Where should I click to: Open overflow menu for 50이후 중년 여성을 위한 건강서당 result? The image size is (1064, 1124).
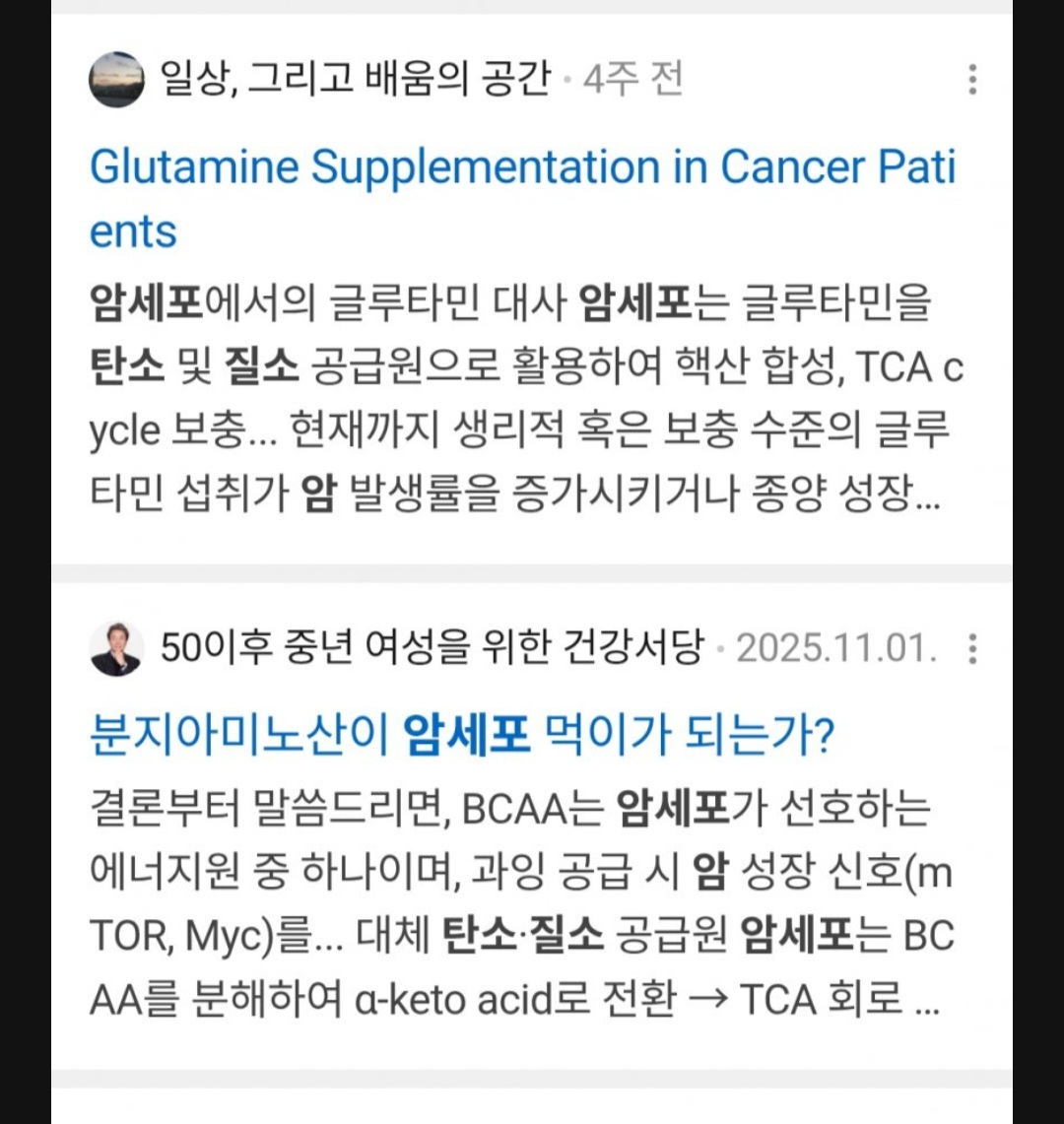[x=972, y=649]
